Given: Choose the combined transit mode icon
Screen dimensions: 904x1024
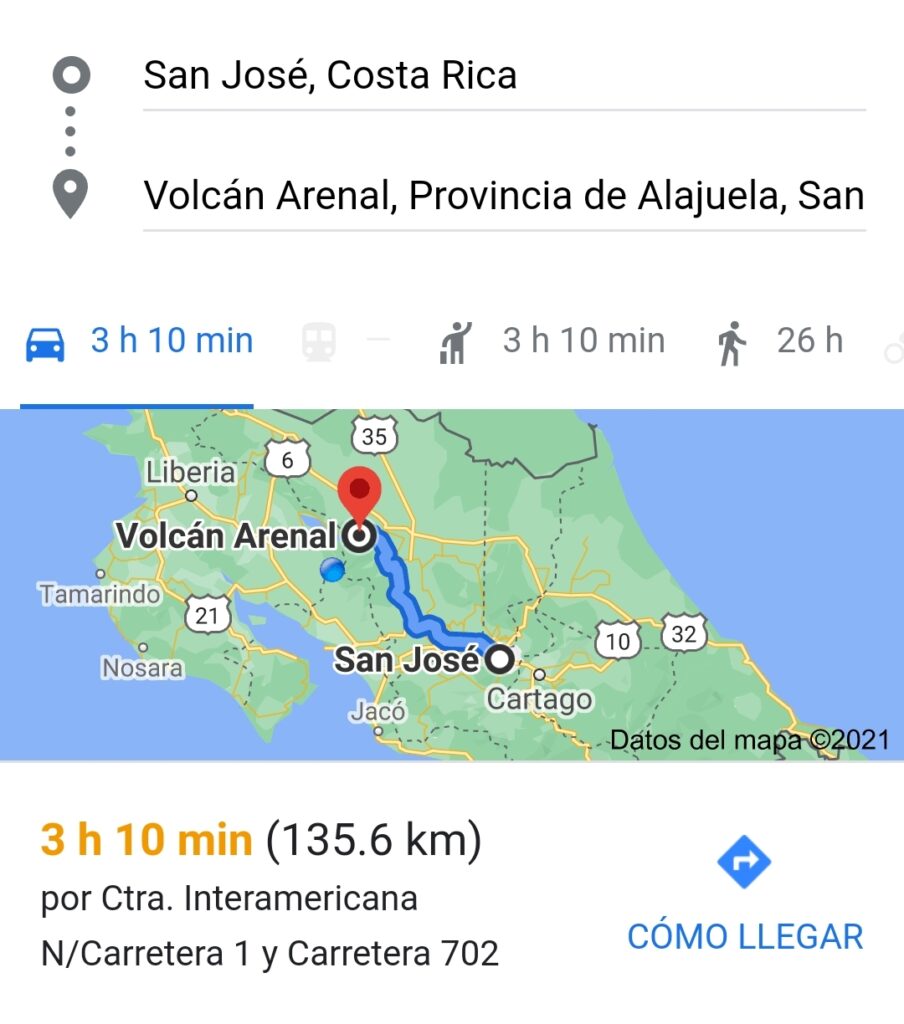Looking at the screenshot, I should click(455, 340).
